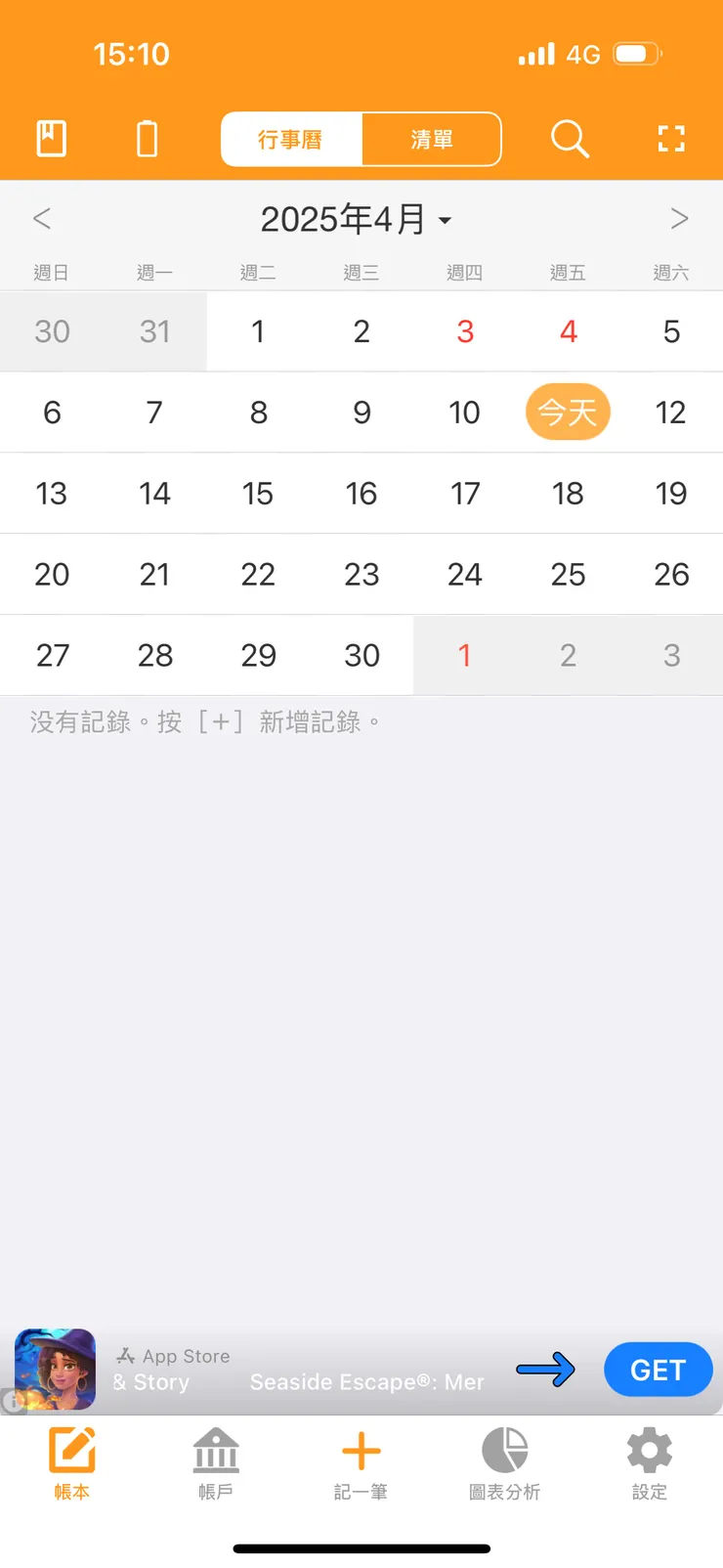Switch to the 清單 list view
This screenshot has width=723, height=1568.
pyautogui.click(x=432, y=140)
